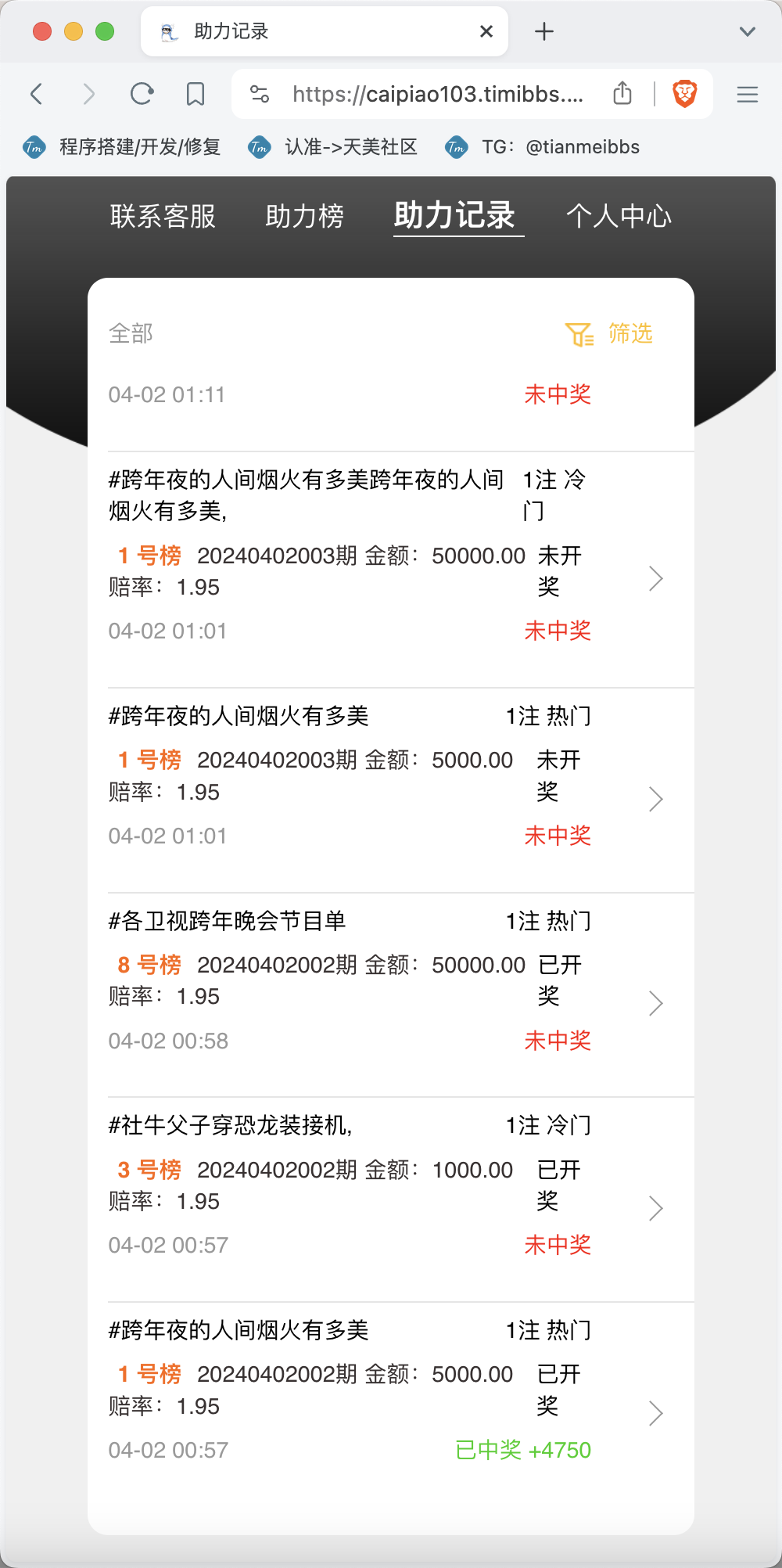Switch to the 助力榜 tab
Screen dimensions: 782x1568
point(304,217)
